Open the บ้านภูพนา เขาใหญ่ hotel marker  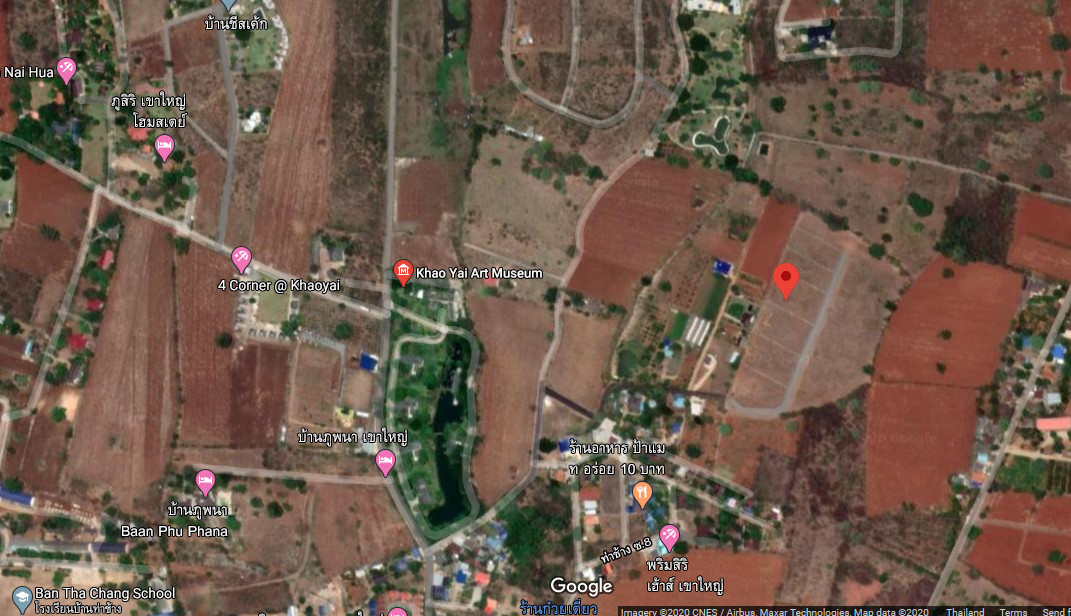tap(386, 462)
